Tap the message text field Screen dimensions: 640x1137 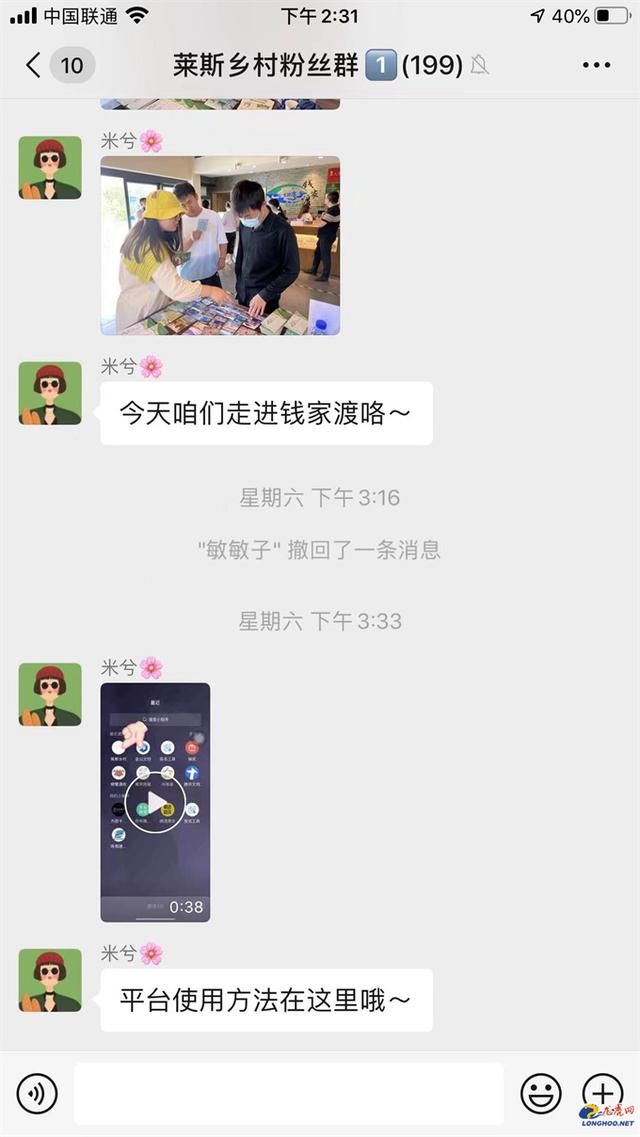pyautogui.click(x=288, y=1094)
